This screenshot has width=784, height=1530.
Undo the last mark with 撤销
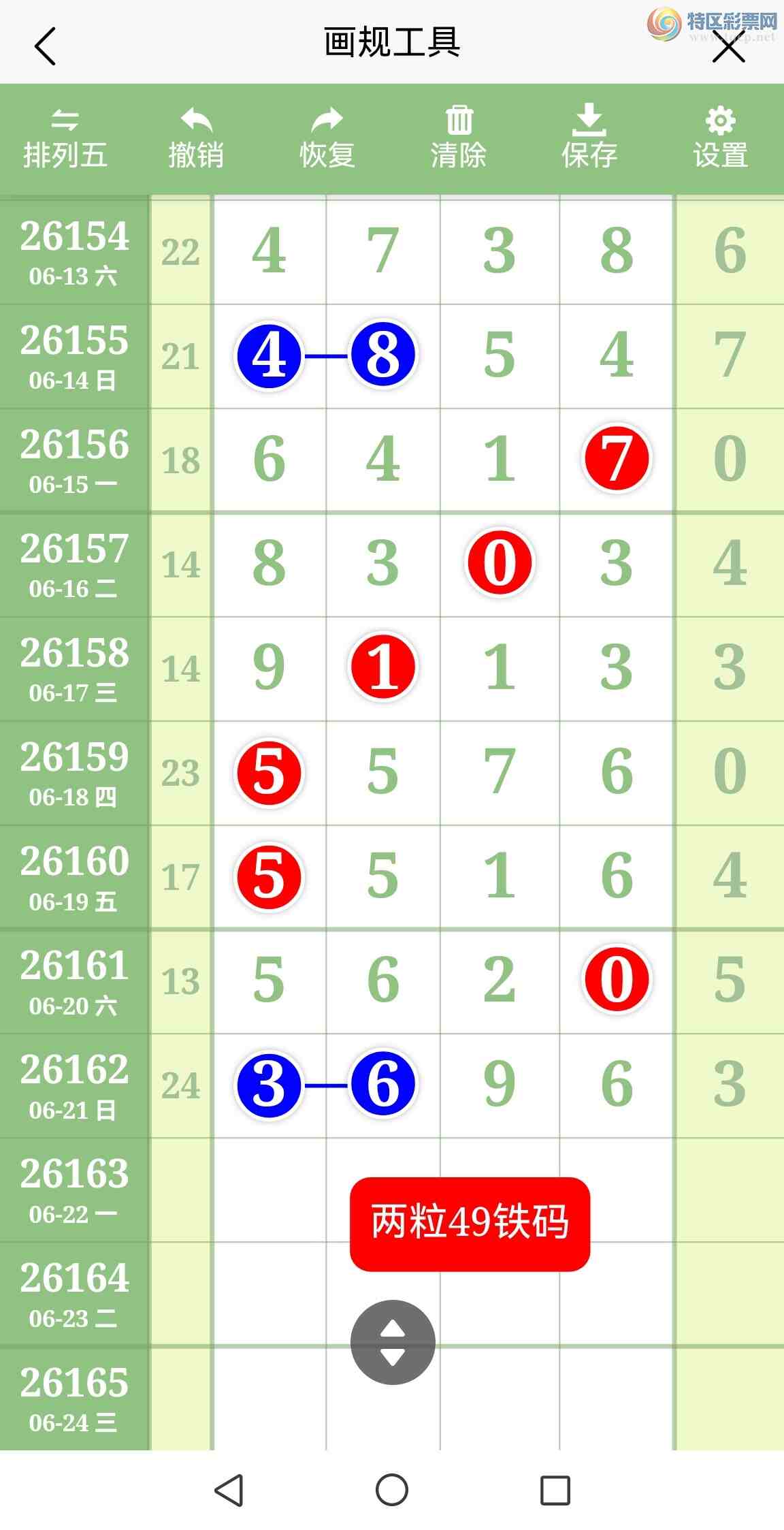(x=196, y=139)
